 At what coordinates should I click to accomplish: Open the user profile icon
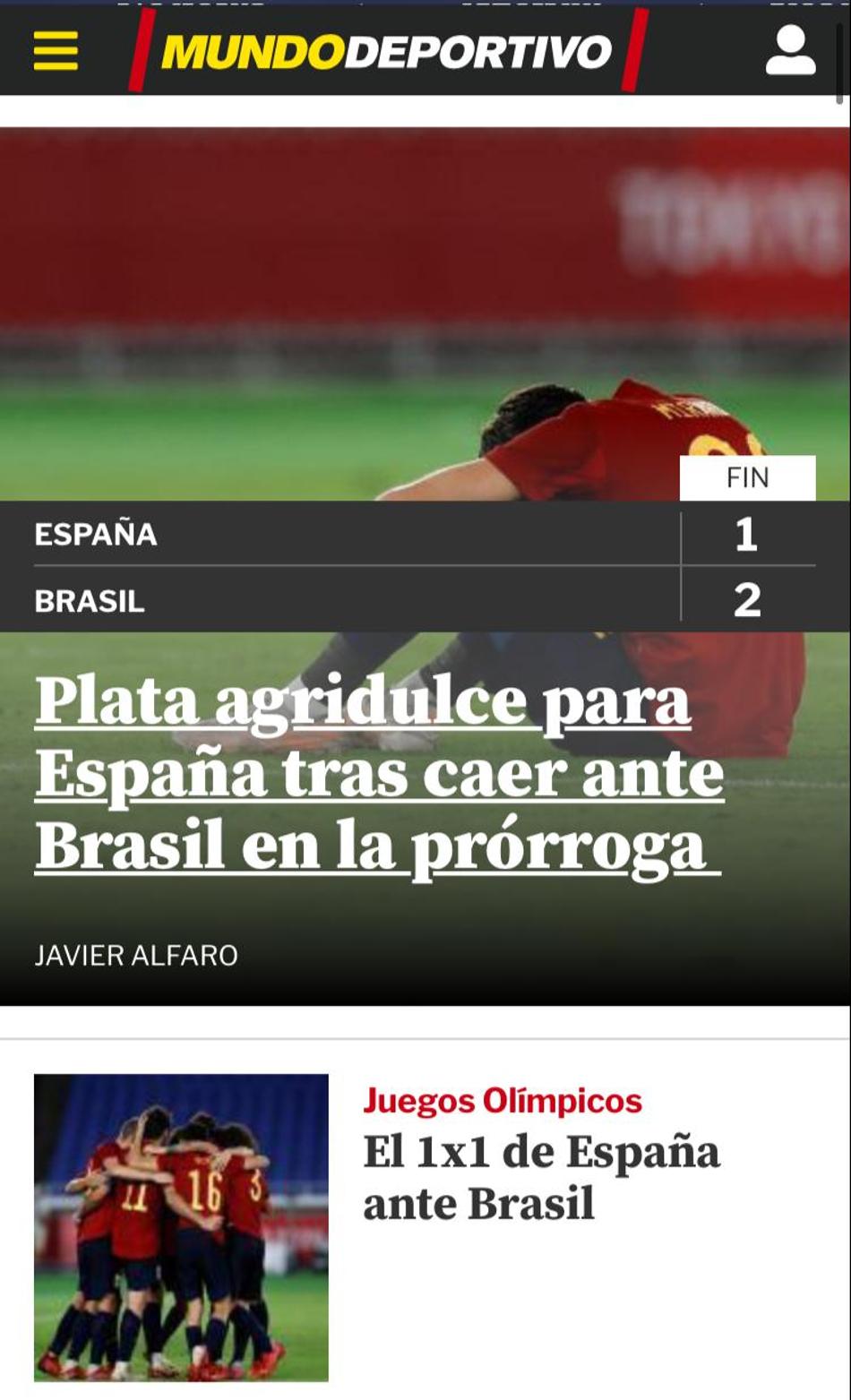(790, 50)
